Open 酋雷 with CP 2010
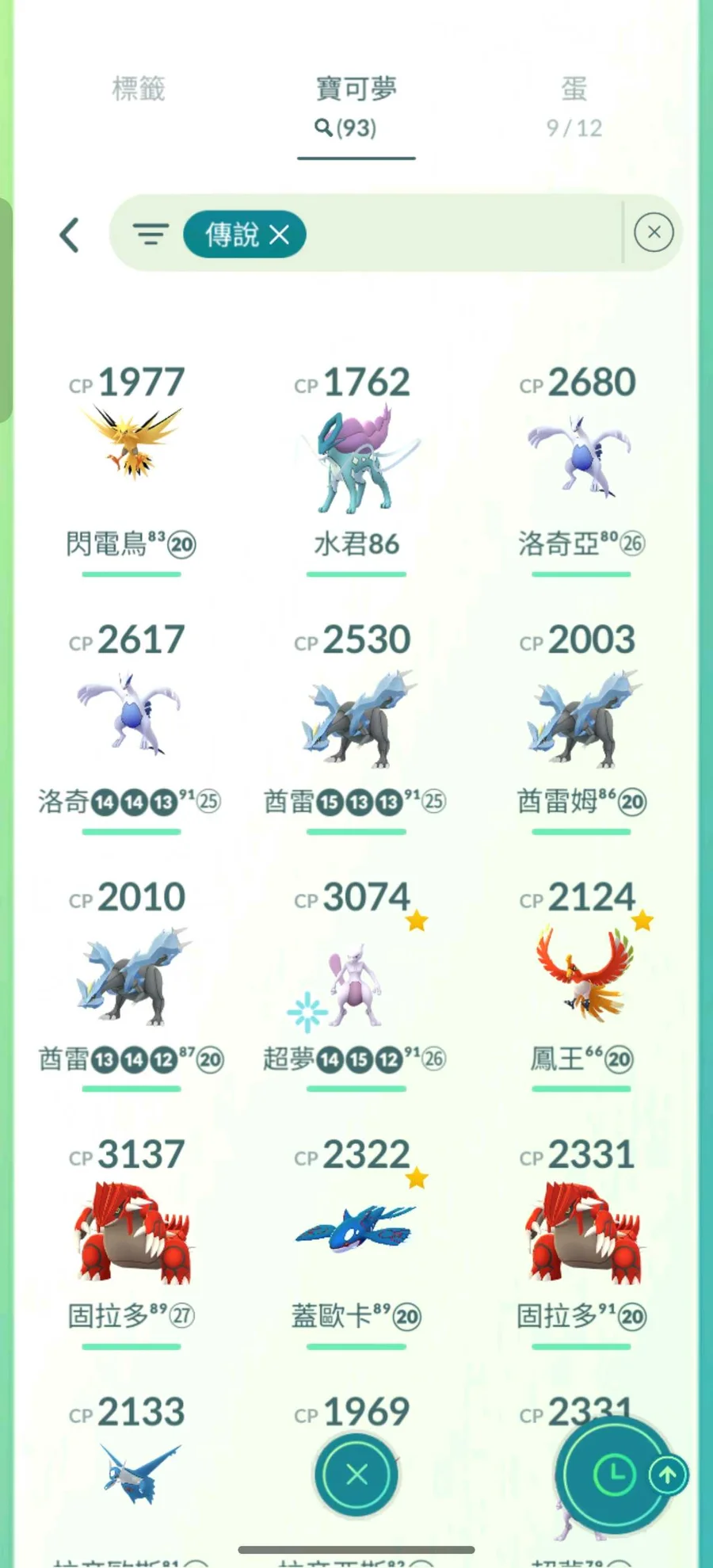This screenshot has height=1568, width=713. [x=132, y=983]
